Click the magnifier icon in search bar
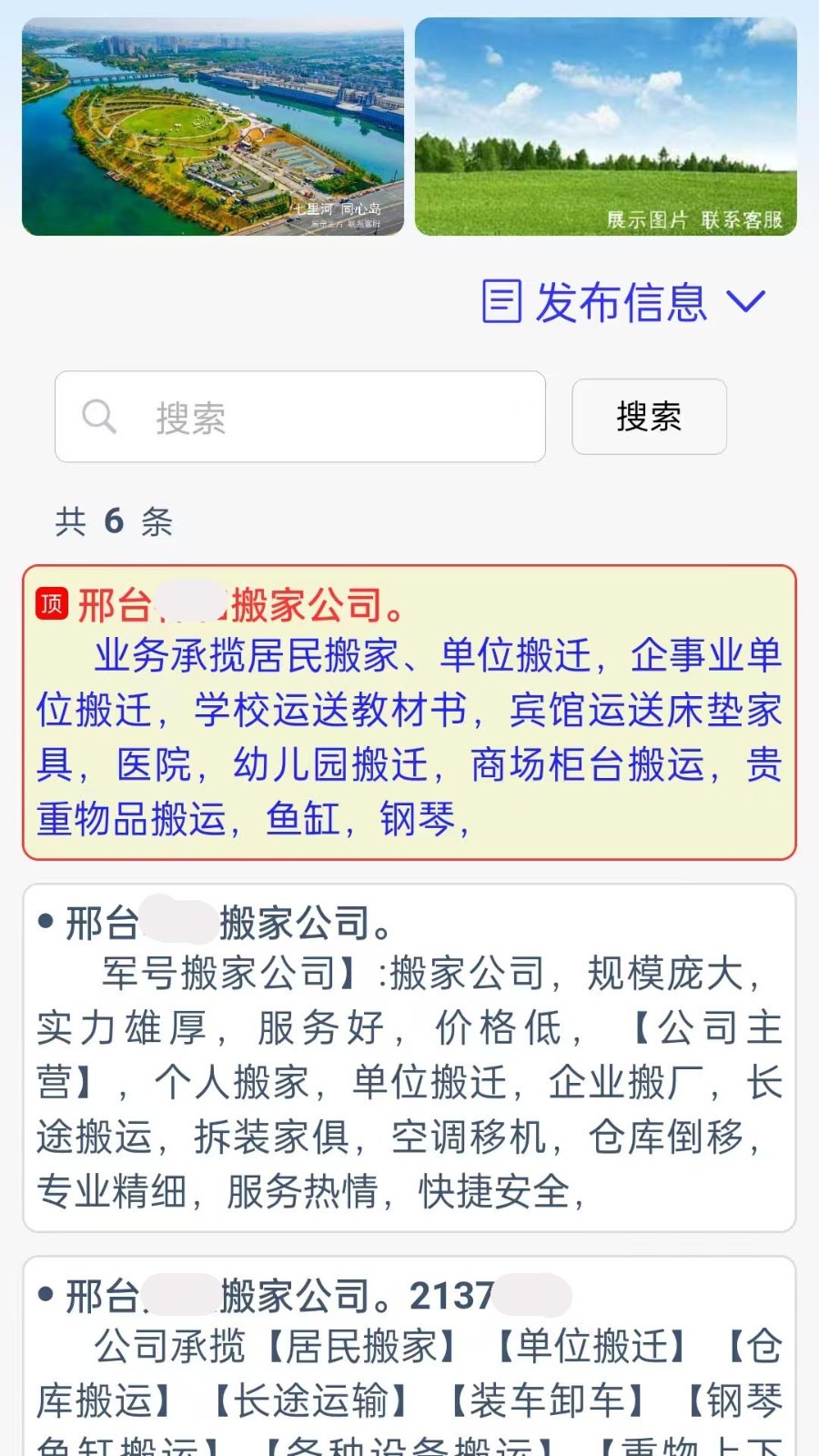The height and width of the screenshot is (1456, 819). [98, 417]
